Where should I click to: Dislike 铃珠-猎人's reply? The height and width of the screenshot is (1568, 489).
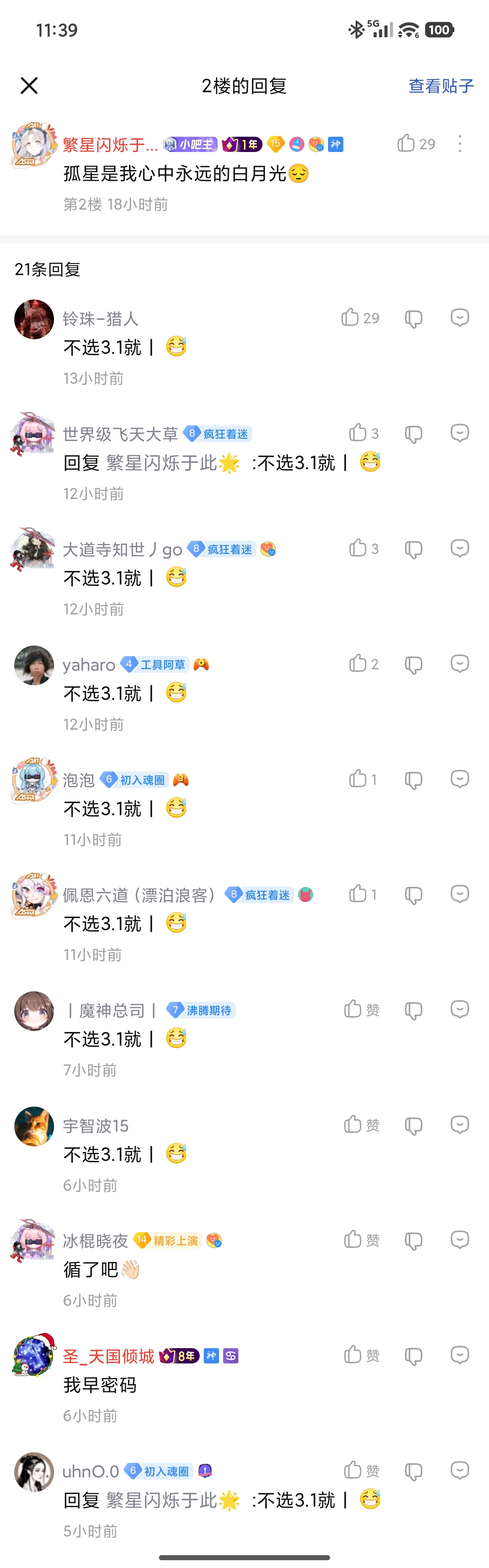(x=414, y=318)
